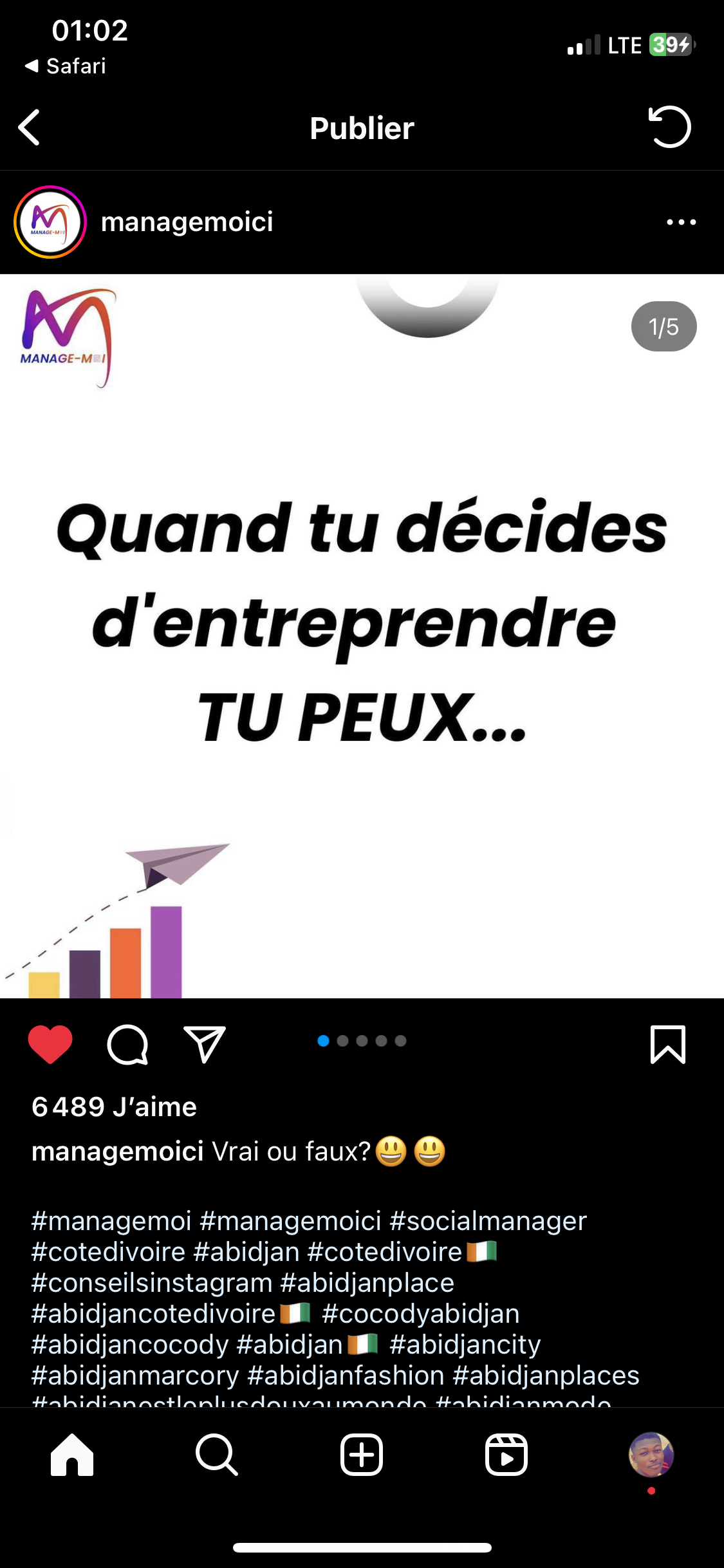724x1568 pixels.
Task: Unlike the post with the red heart
Action: click(x=50, y=1044)
